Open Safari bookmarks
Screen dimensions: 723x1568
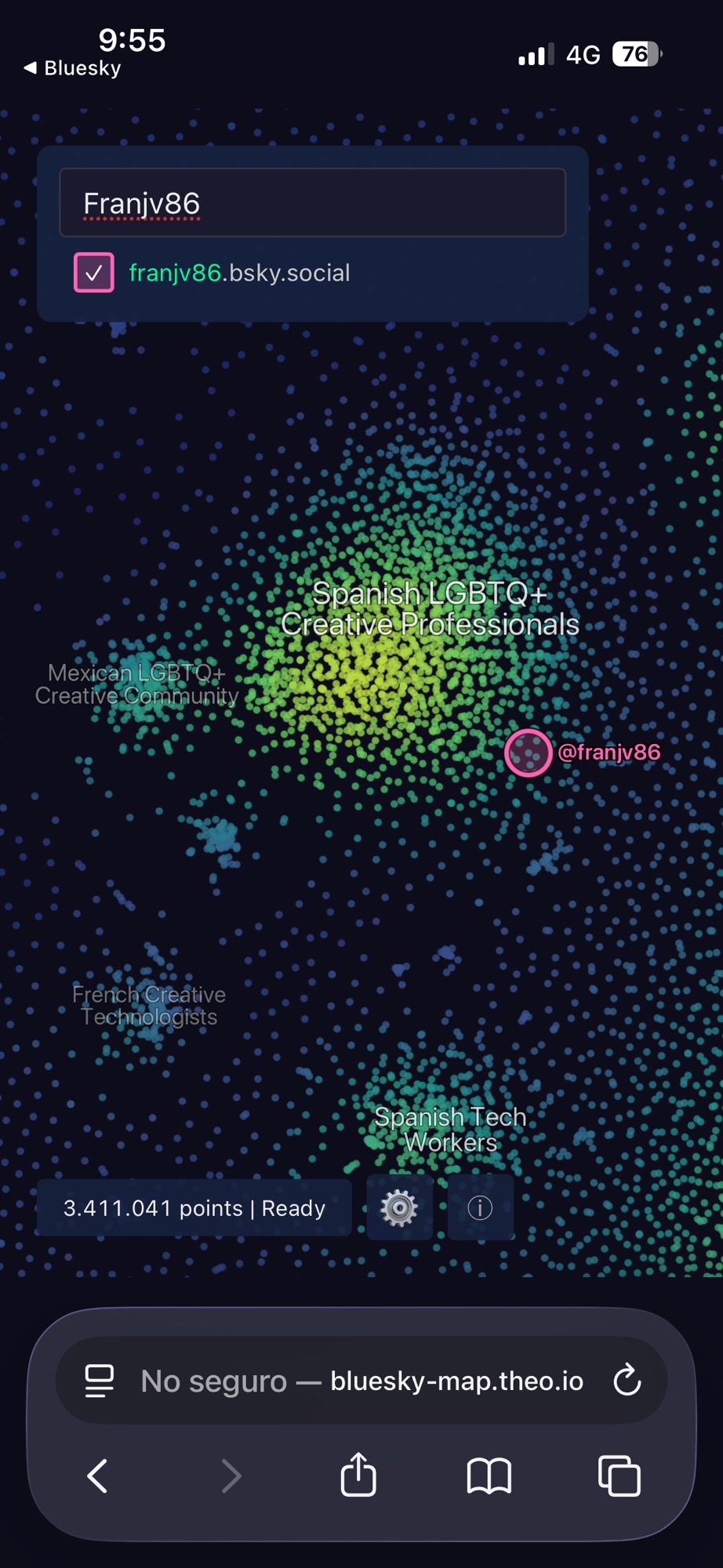click(489, 1476)
